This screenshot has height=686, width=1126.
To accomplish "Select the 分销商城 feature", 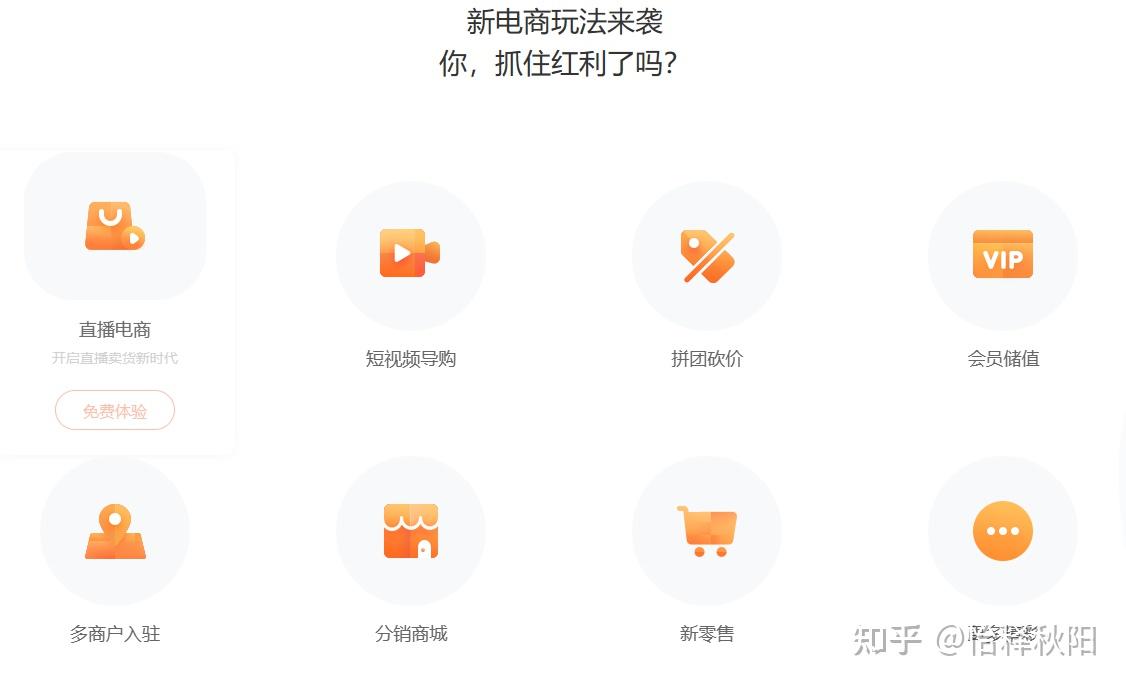I will pyautogui.click(x=410, y=531).
